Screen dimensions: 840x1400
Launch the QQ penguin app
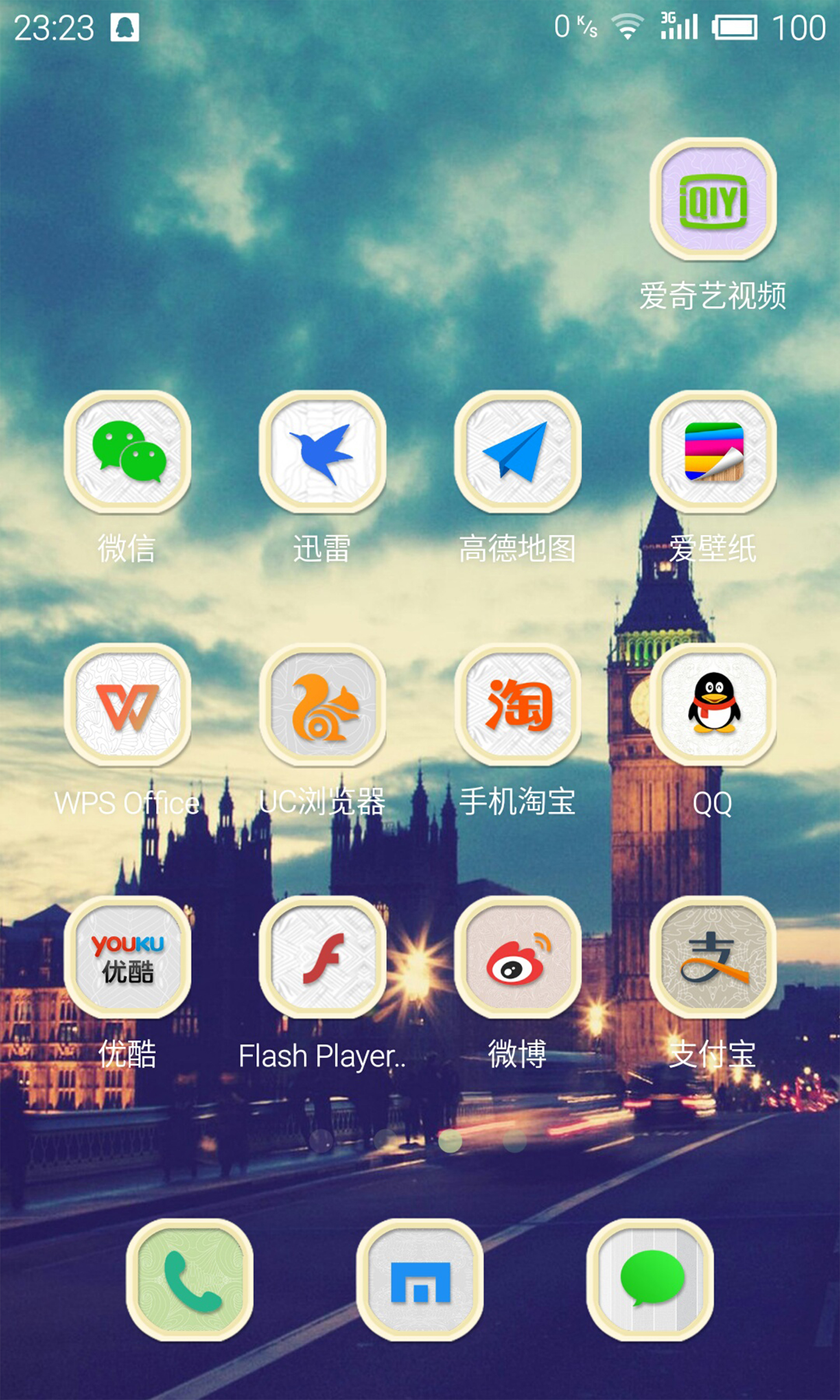coord(713,704)
